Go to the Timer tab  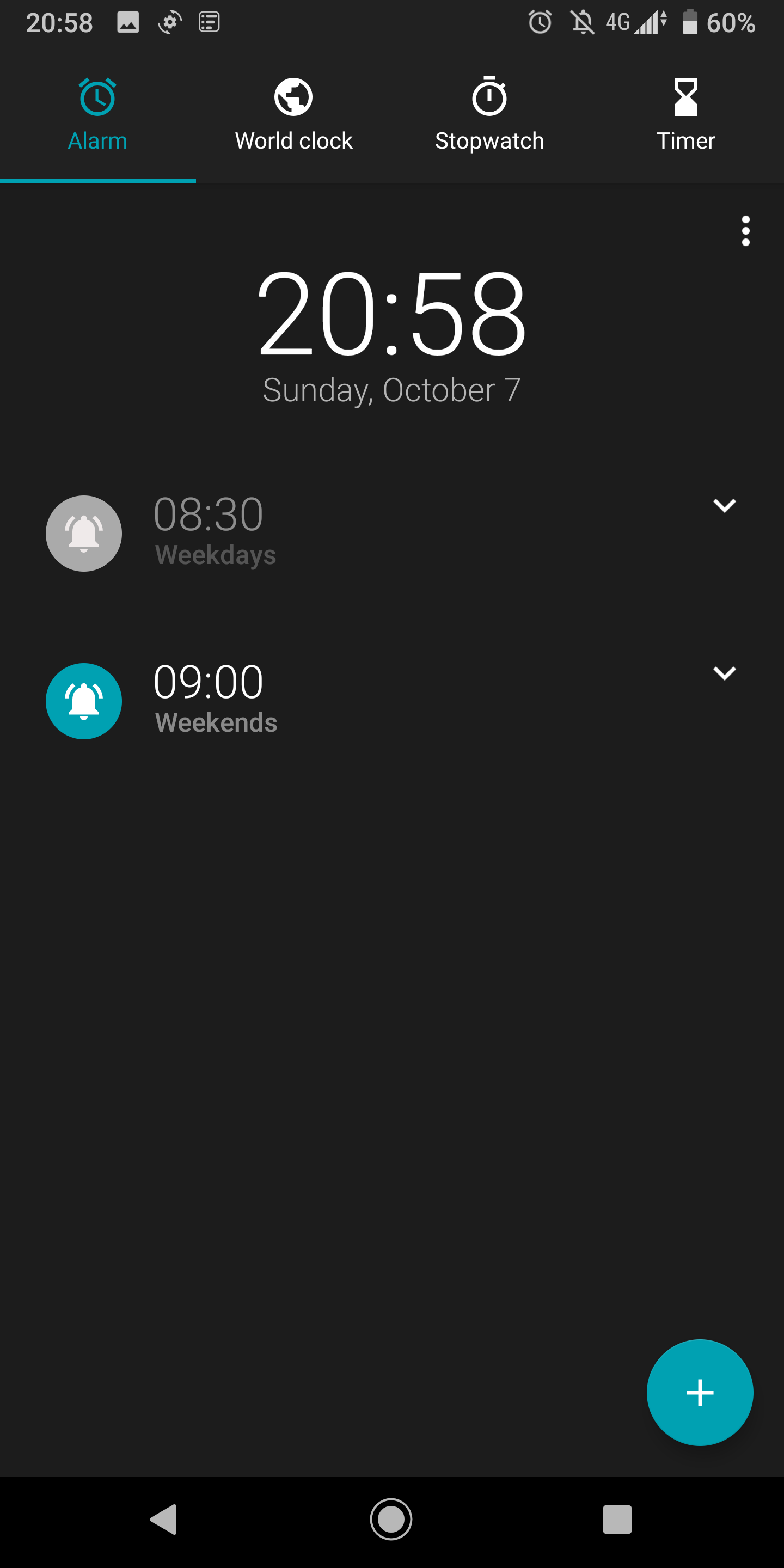coord(685,114)
